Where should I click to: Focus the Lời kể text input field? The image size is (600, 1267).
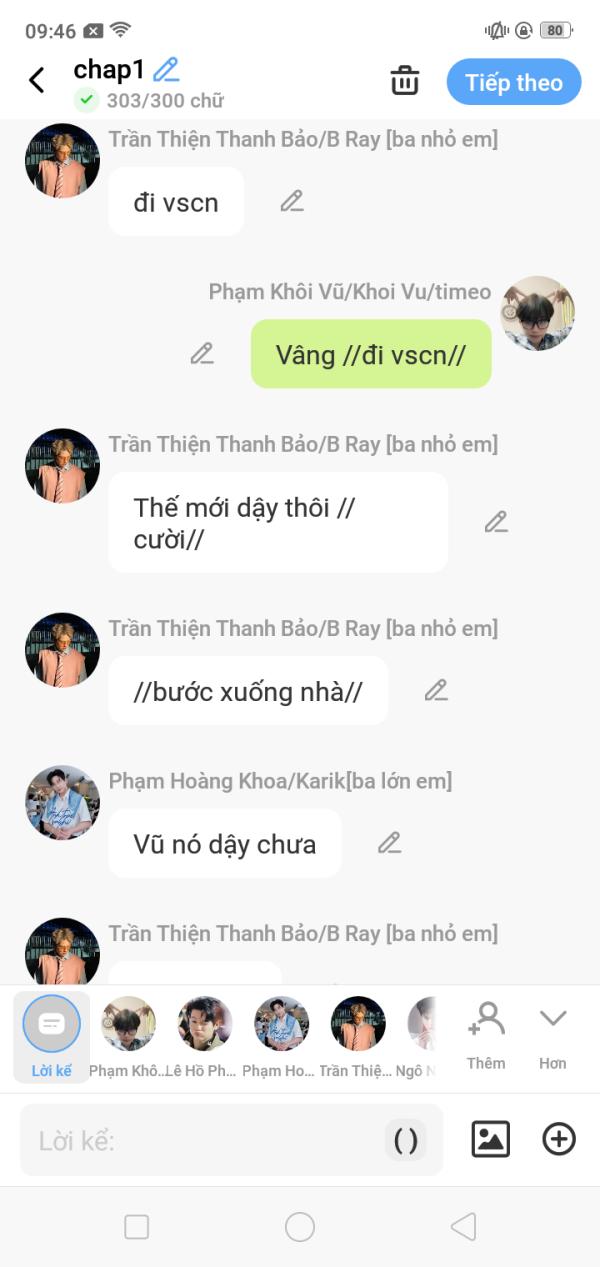point(205,1140)
